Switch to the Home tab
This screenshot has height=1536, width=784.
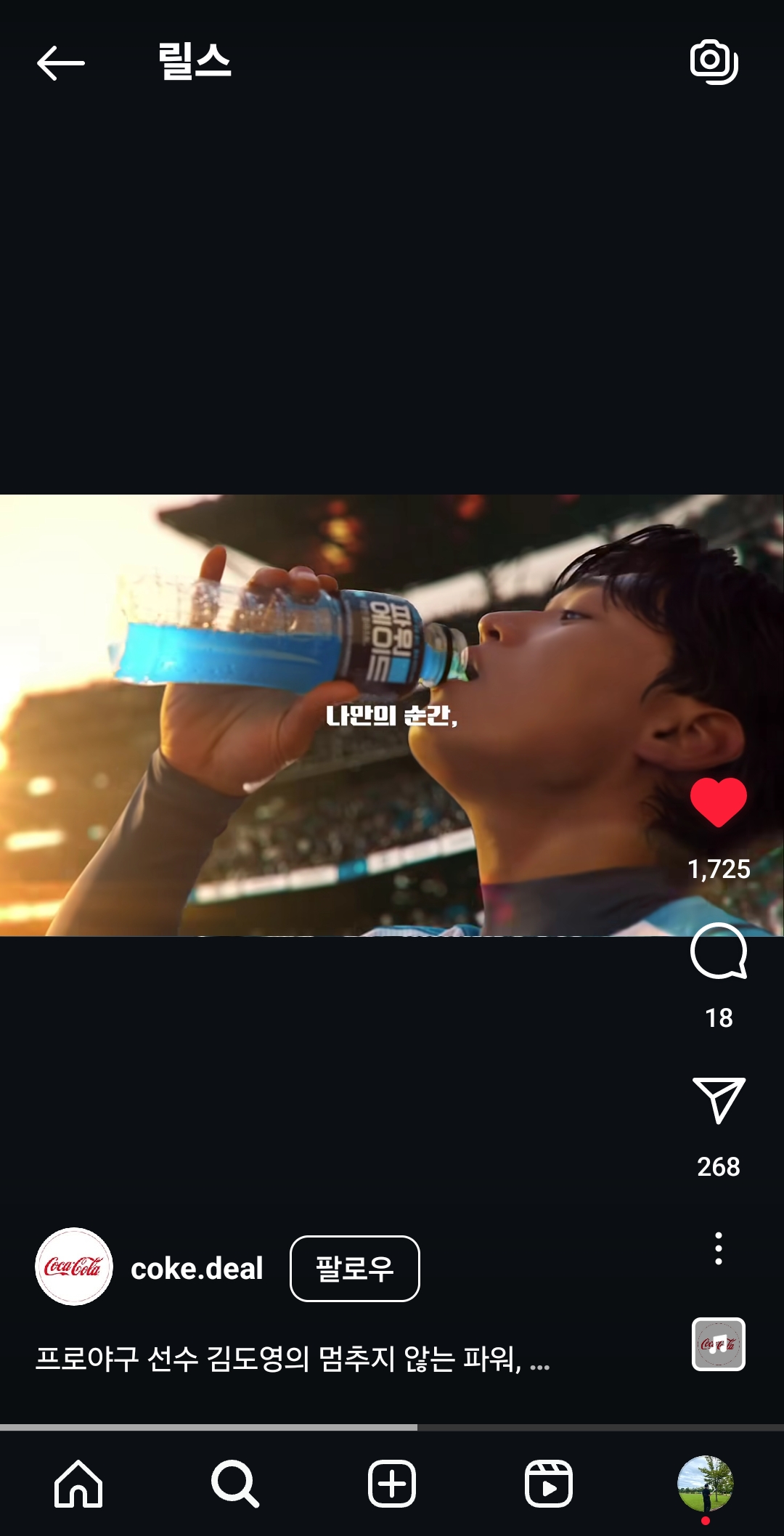tap(78, 1484)
